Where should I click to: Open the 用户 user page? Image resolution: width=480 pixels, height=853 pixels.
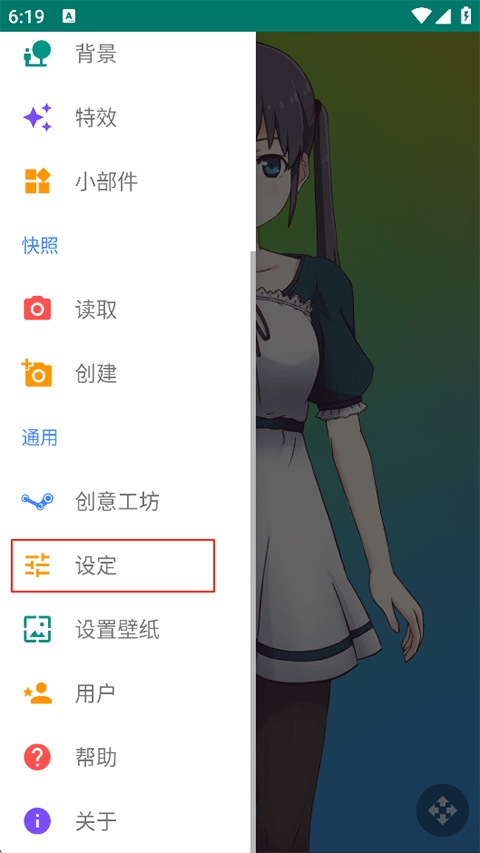pyautogui.click(x=128, y=694)
